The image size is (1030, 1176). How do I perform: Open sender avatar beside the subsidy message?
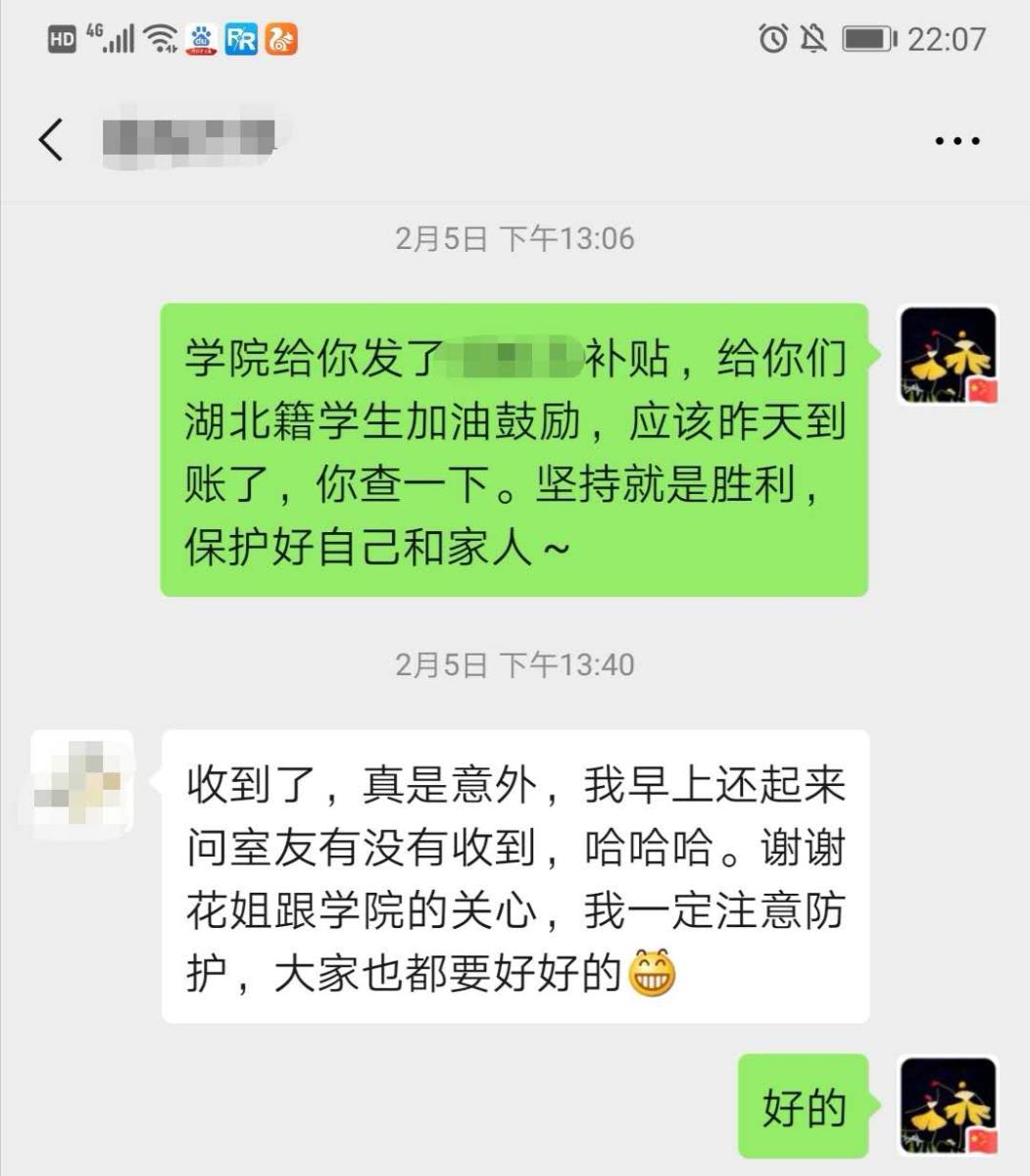[948, 355]
